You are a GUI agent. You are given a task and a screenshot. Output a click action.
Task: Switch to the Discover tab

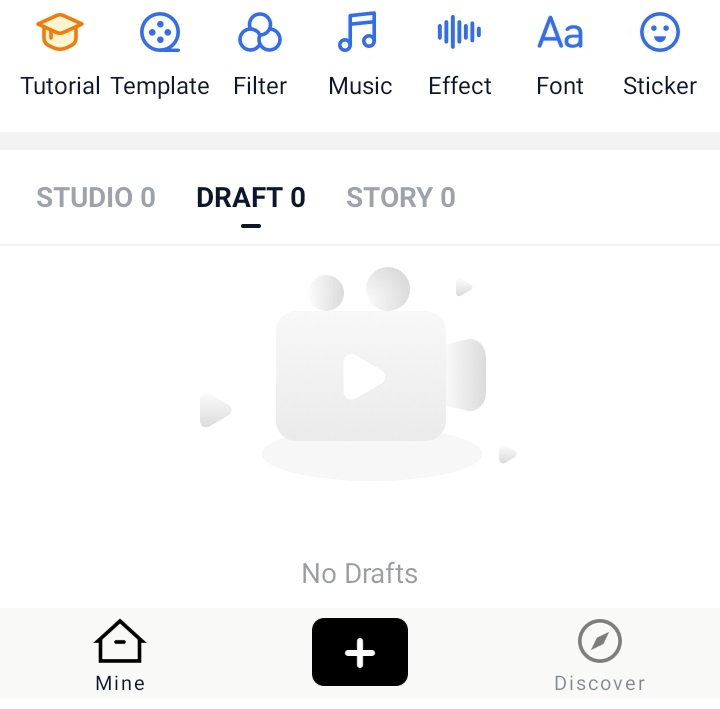[600, 655]
